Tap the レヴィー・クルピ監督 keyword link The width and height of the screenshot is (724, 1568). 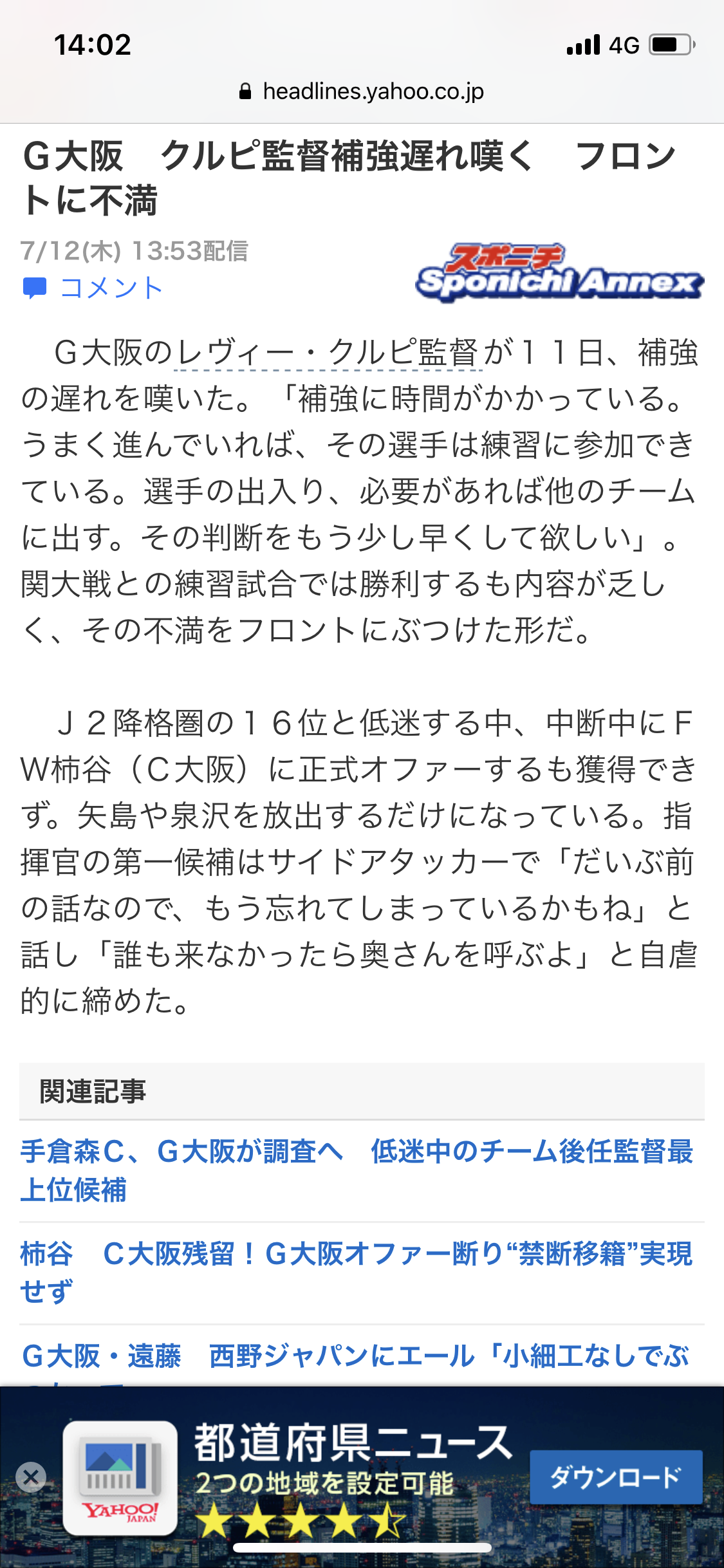pyautogui.click(x=328, y=353)
